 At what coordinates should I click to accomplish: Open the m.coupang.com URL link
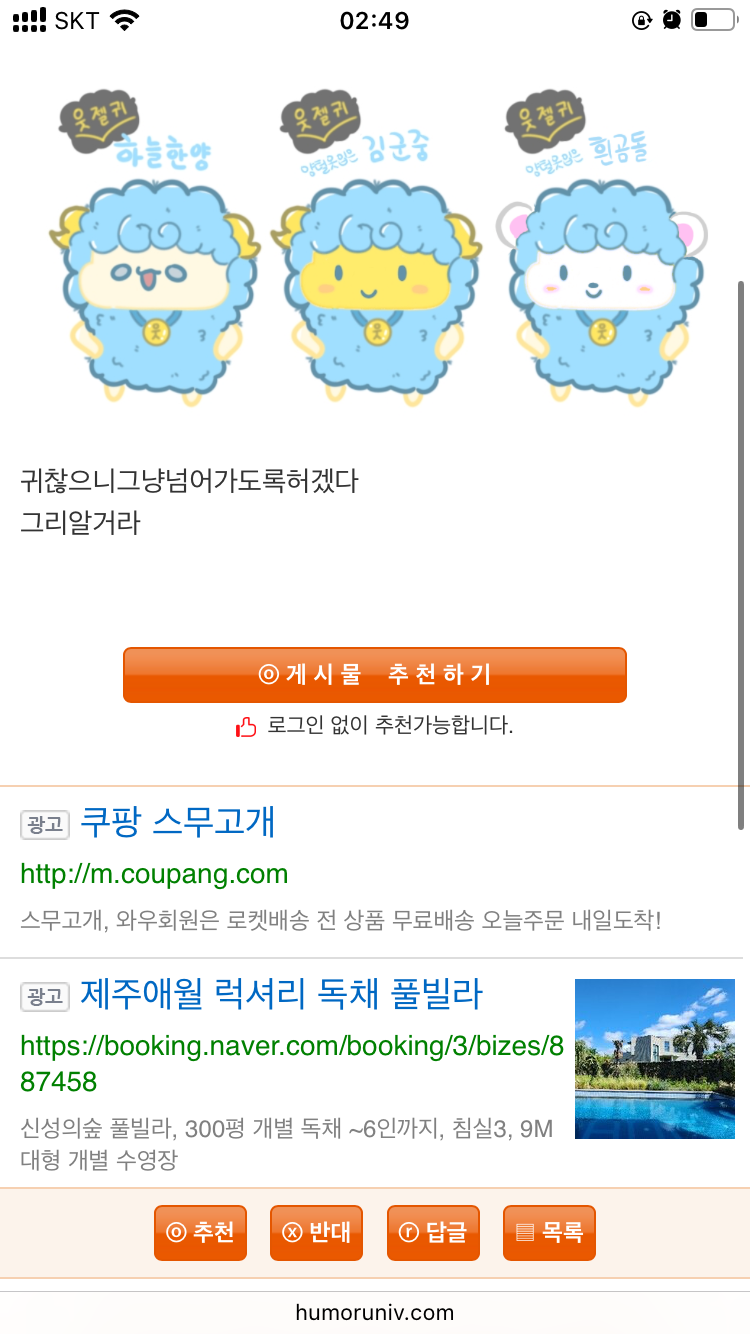pos(154,874)
